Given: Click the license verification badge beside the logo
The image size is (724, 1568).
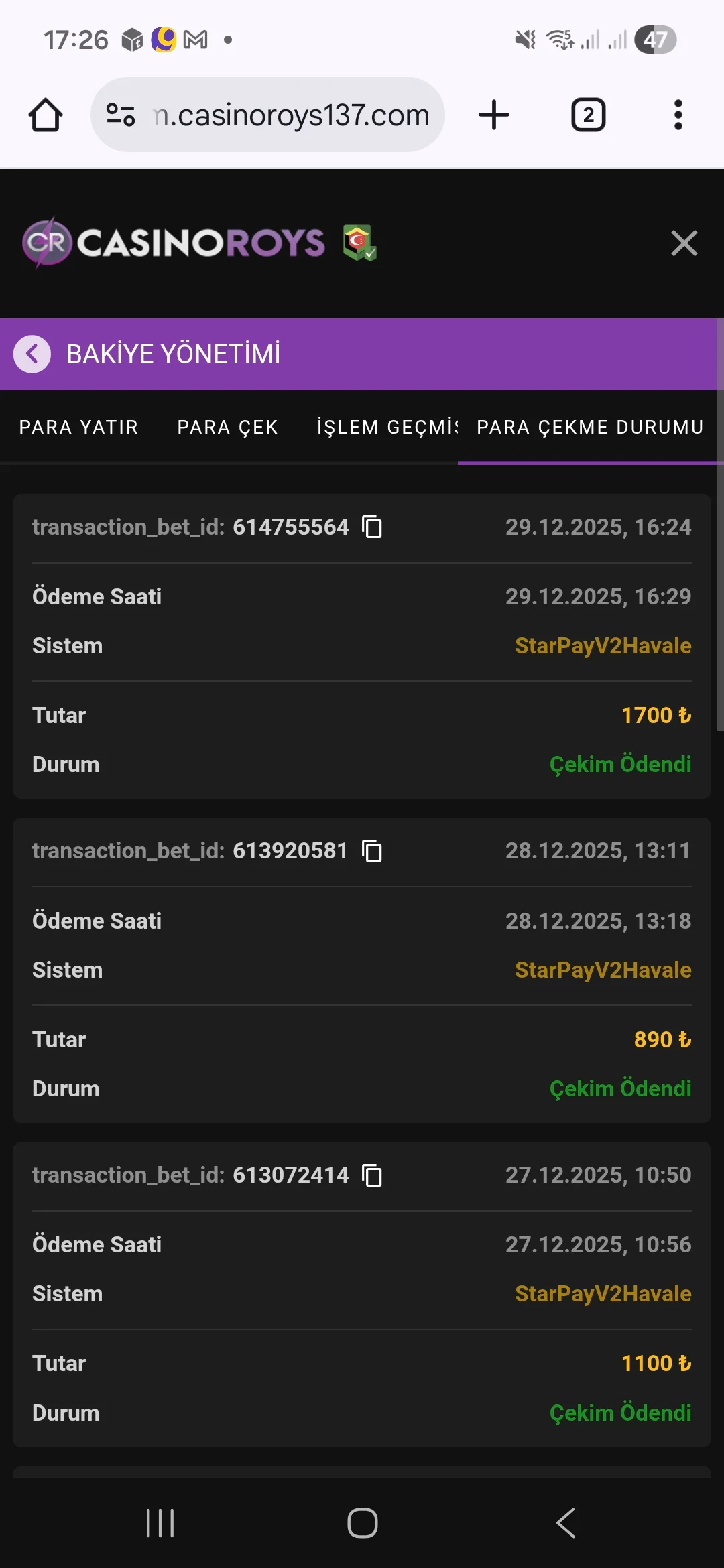Looking at the screenshot, I should (359, 243).
